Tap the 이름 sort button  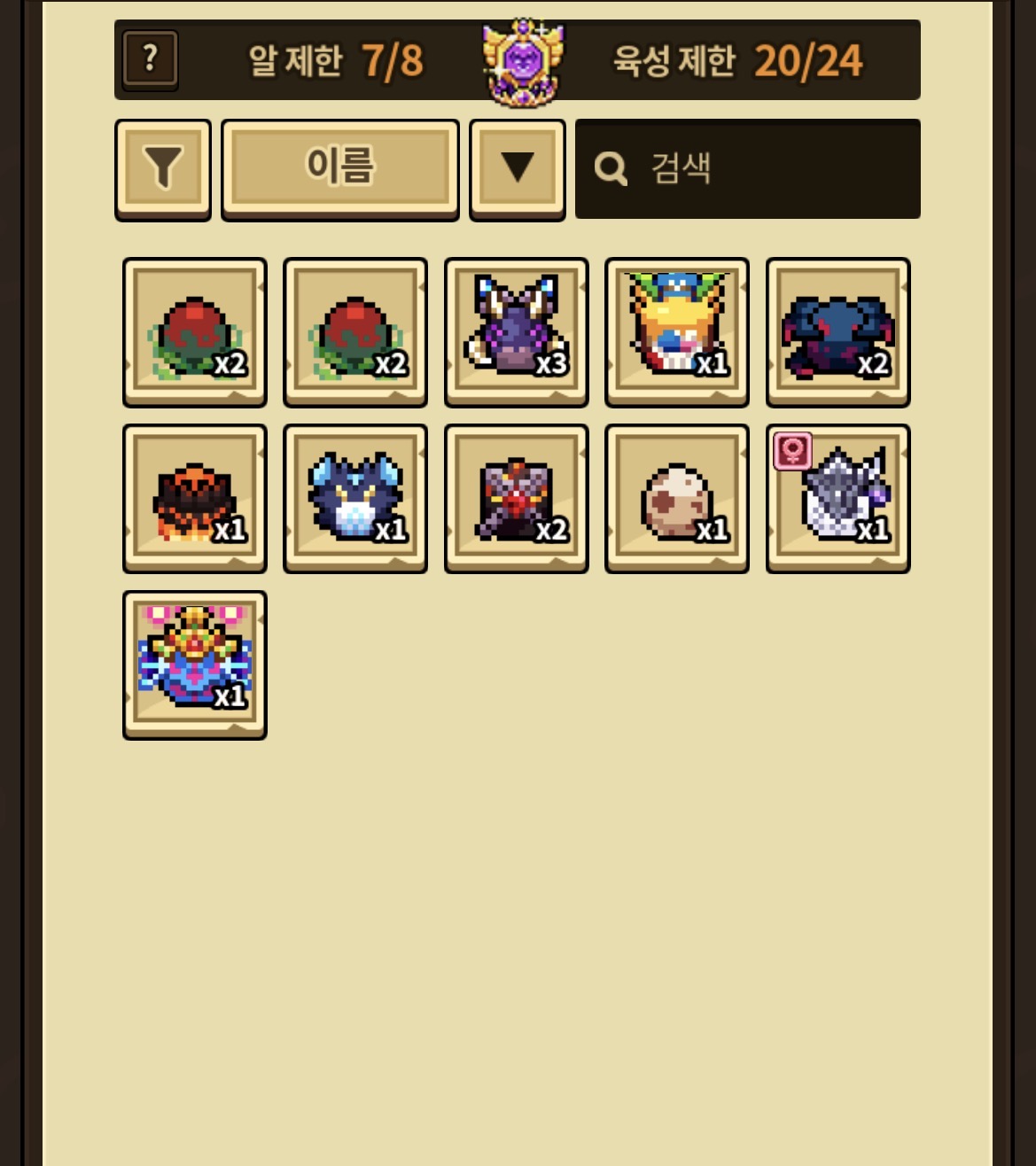339,168
